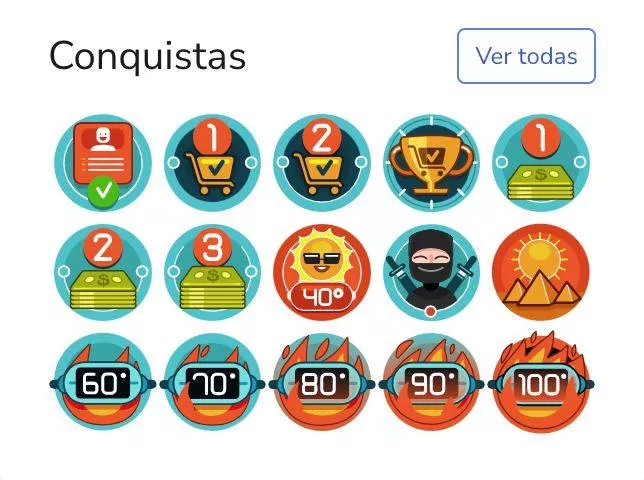
Task: Open the ninja achievement badge
Action: pos(431,272)
